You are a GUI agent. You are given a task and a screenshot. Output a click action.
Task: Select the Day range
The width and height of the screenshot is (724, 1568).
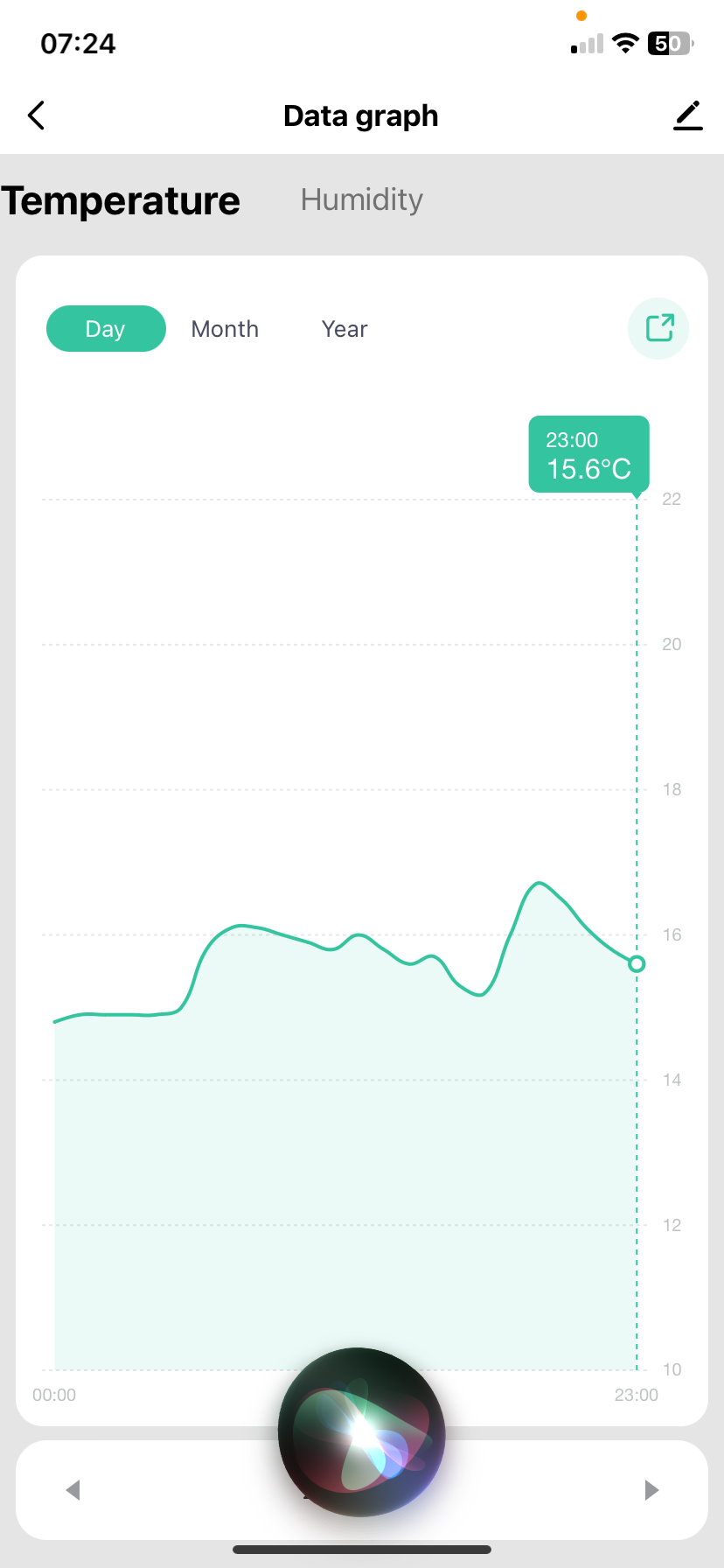(106, 329)
